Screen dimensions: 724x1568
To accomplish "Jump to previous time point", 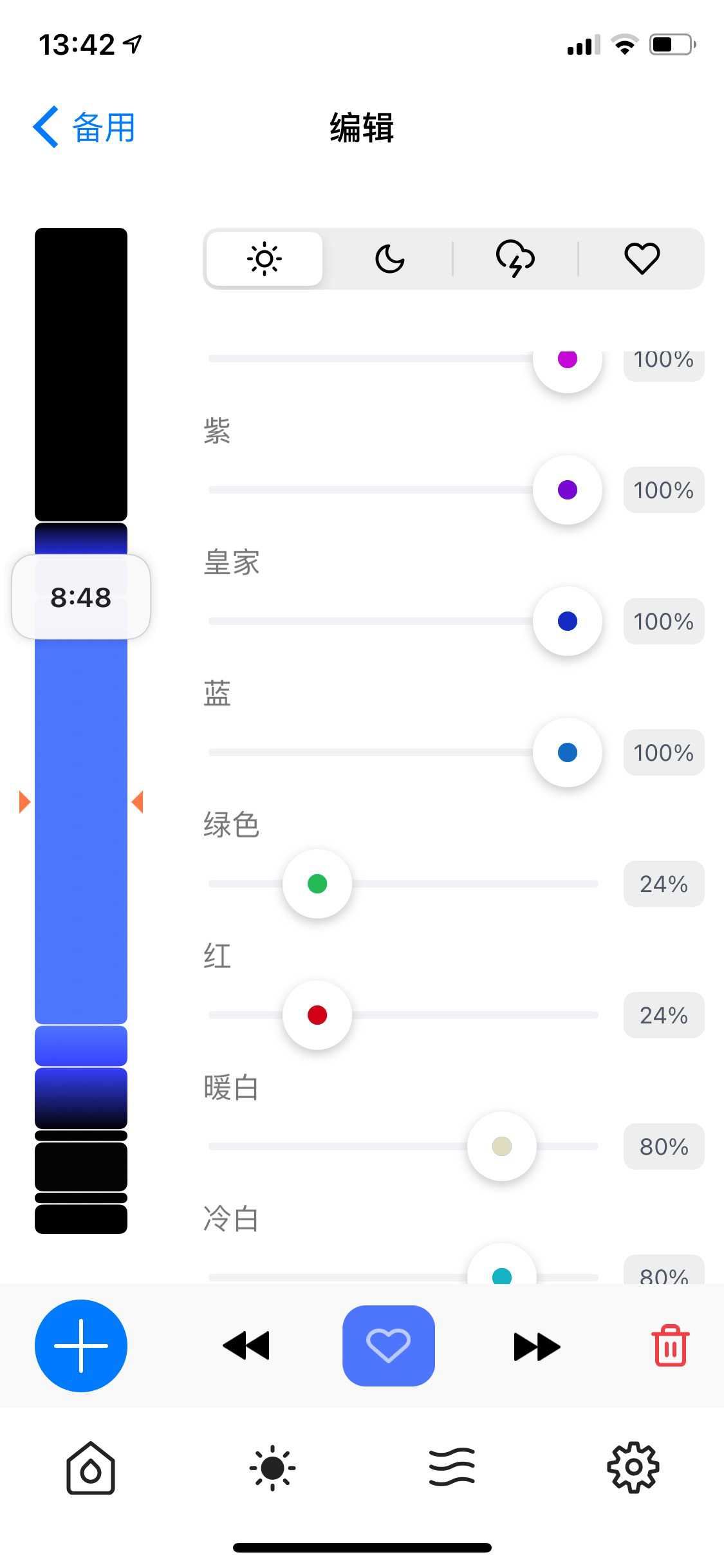I will point(246,1346).
